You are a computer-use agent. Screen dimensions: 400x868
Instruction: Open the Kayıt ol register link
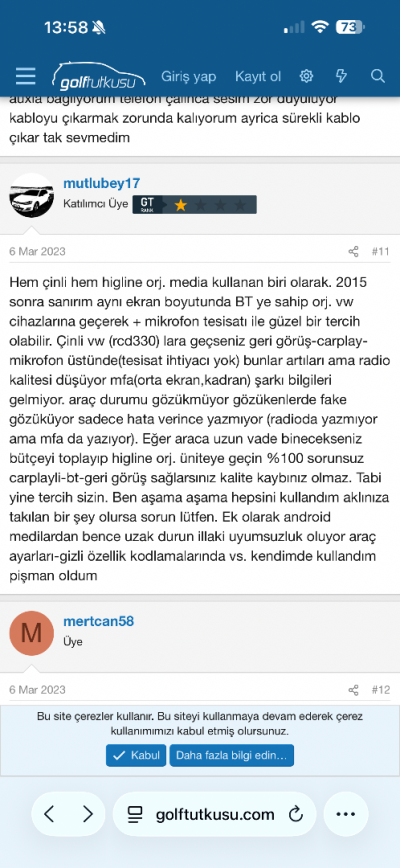click(258, 76)
